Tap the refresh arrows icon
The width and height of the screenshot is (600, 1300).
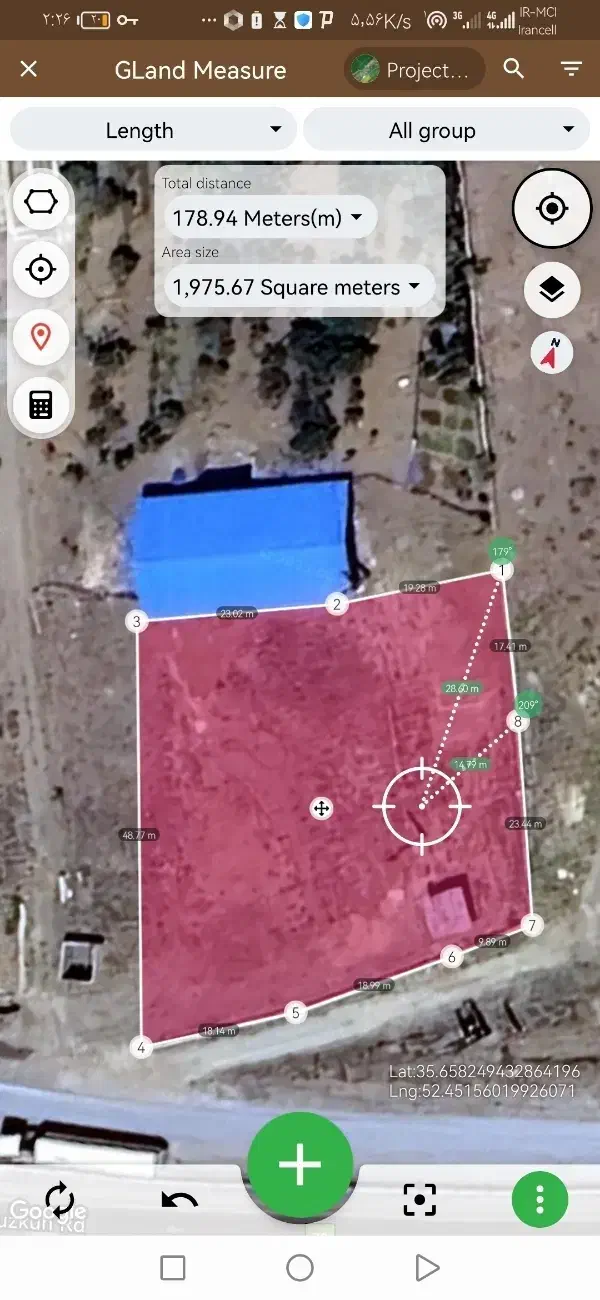(59, 1198)
